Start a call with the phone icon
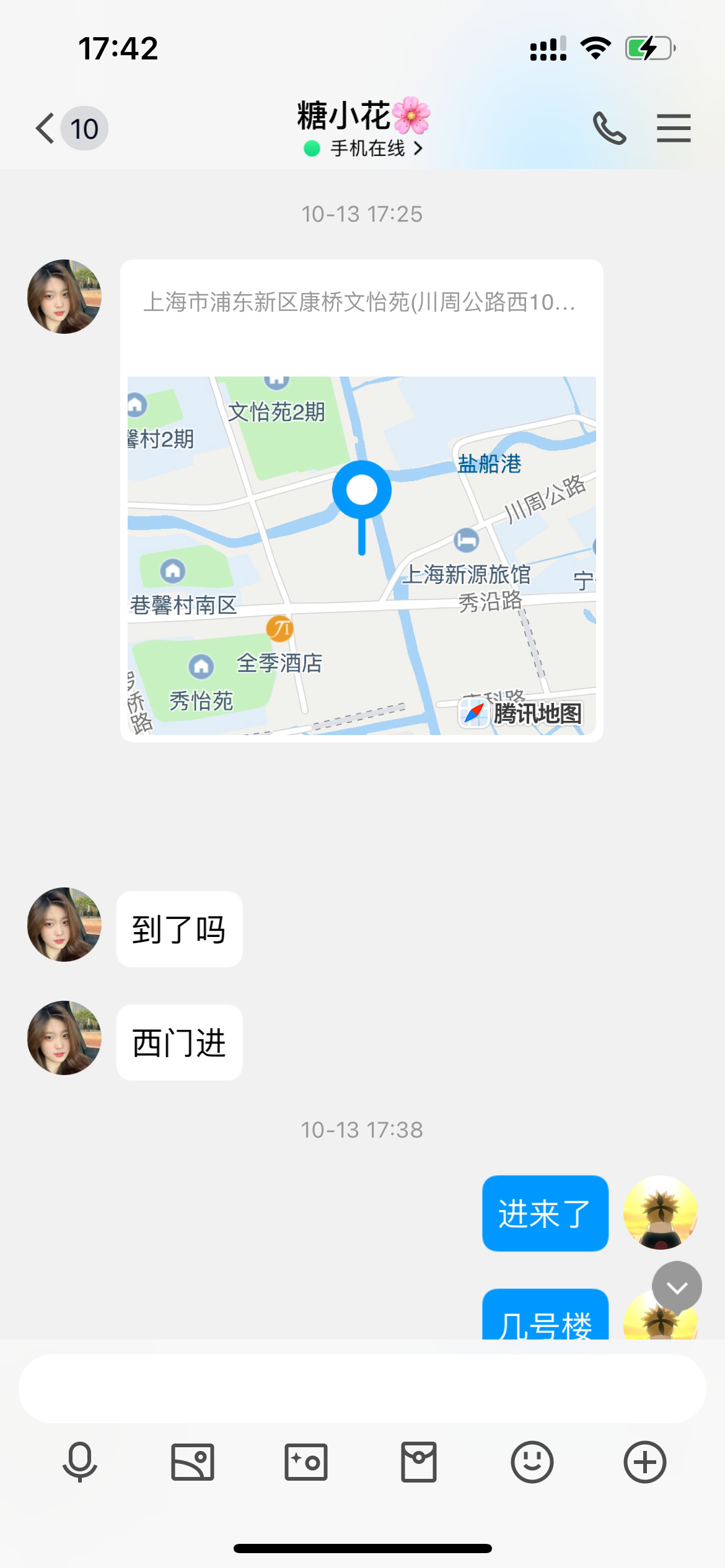Screen dimensions: 725x1568 608,128
